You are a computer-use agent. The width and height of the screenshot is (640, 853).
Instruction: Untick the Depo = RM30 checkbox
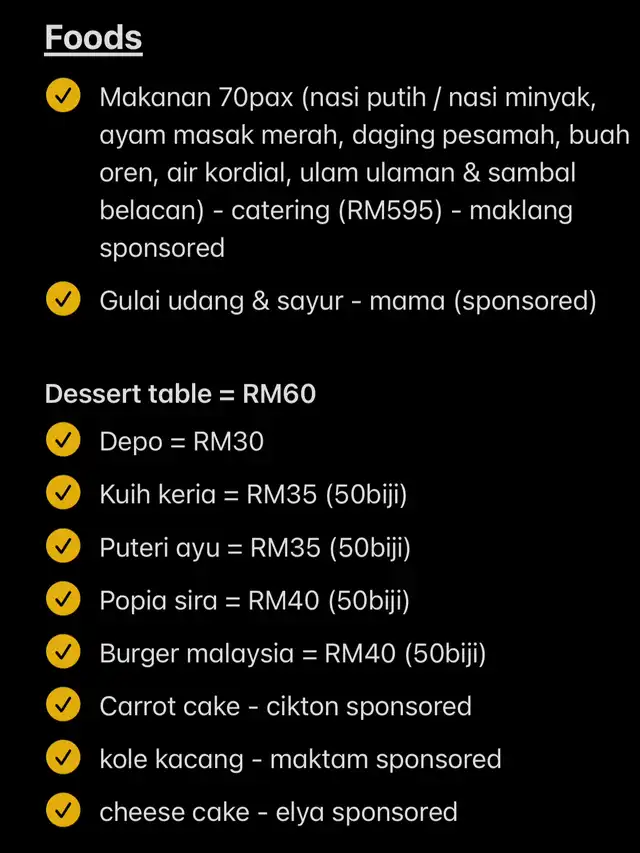click(63, 440)
